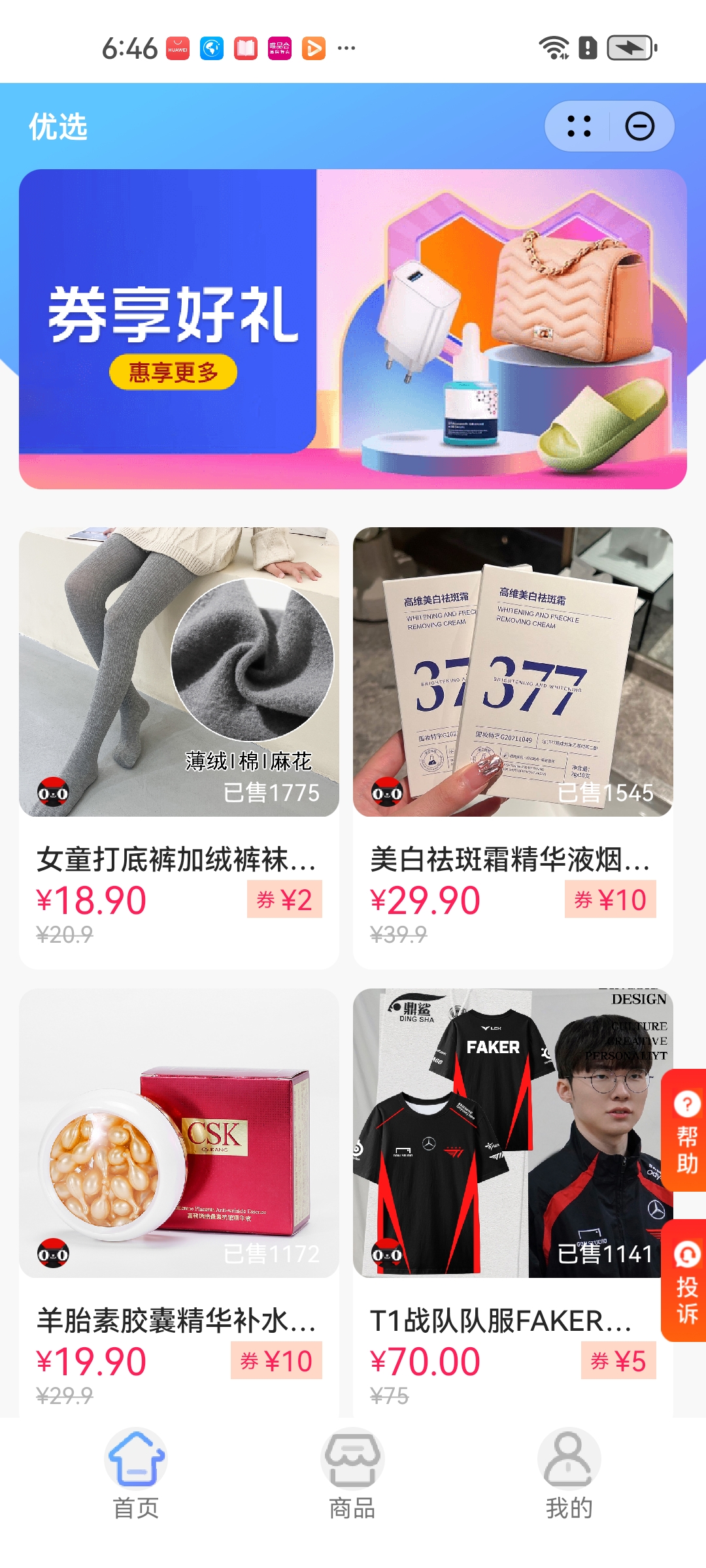Open the 美白祛斑霜精华液 product card
This screenshot has height=1568, width=706.
click(x=513, y=673)
